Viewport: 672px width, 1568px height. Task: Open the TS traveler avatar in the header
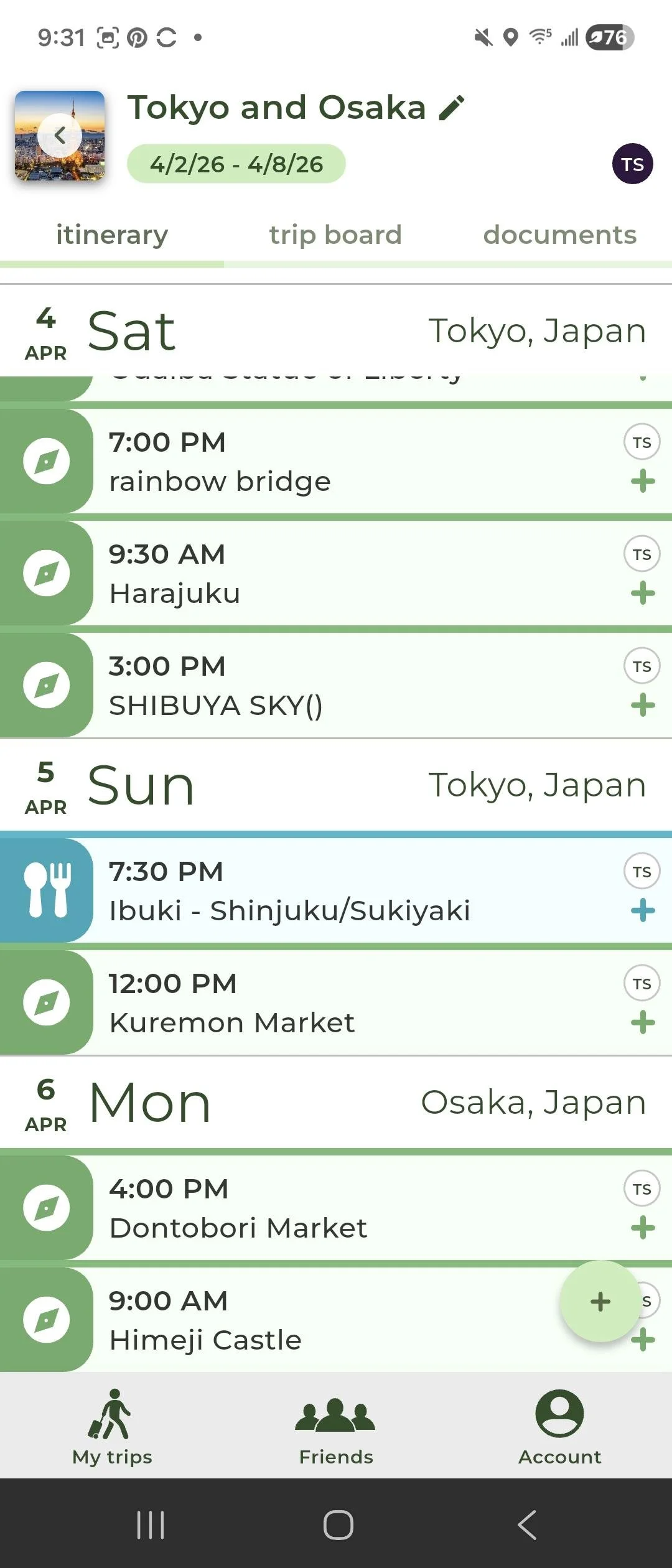point(632,164)
